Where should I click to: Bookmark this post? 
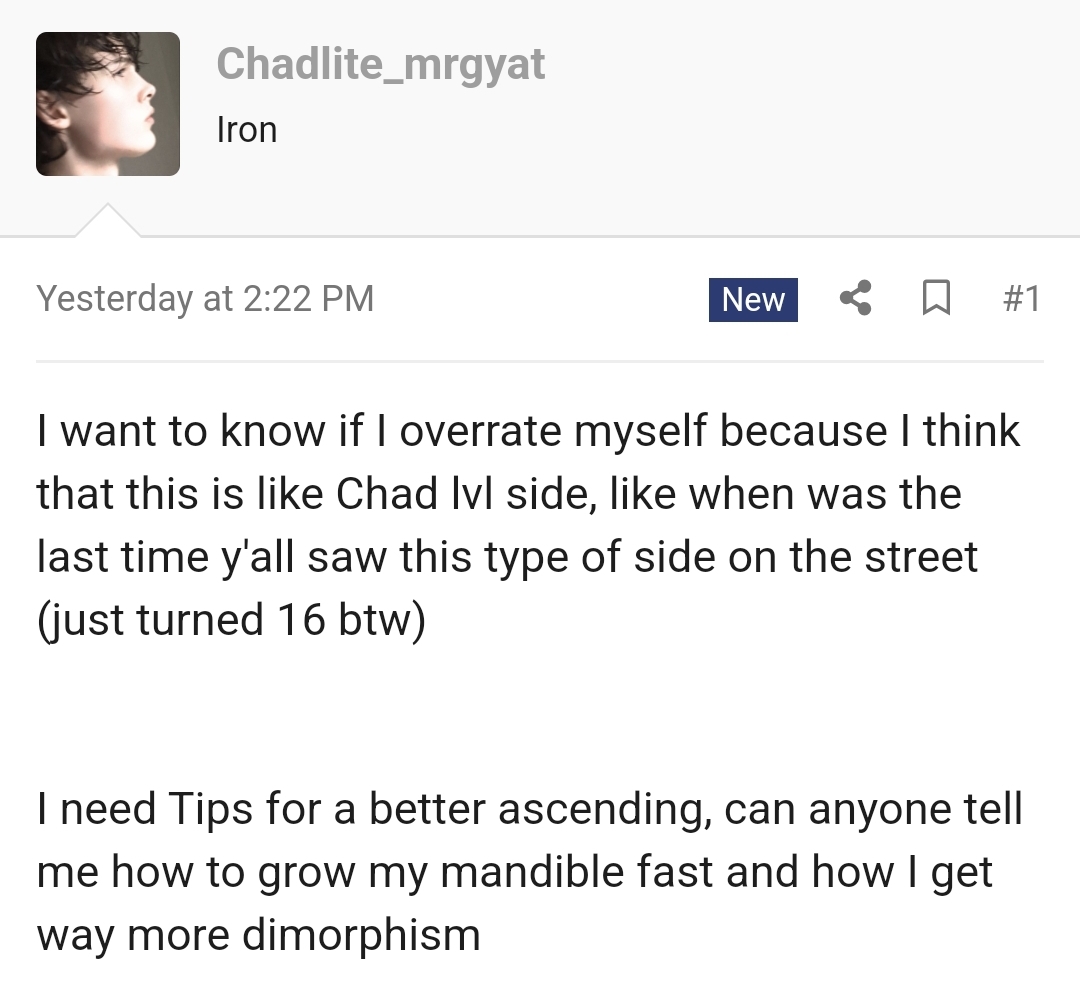coord(935,298)
